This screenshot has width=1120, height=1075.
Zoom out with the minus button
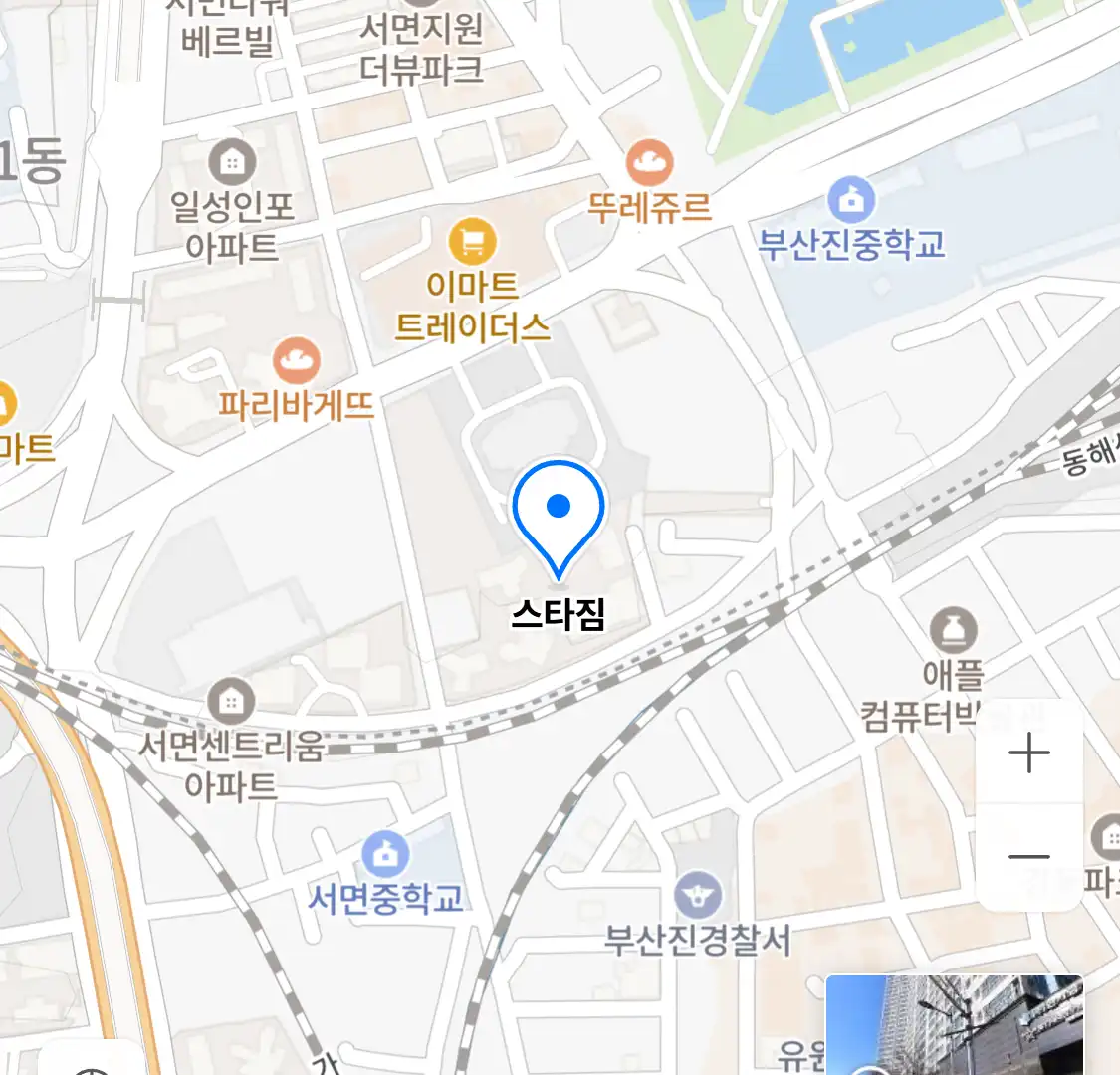[x=1028, y=857]
